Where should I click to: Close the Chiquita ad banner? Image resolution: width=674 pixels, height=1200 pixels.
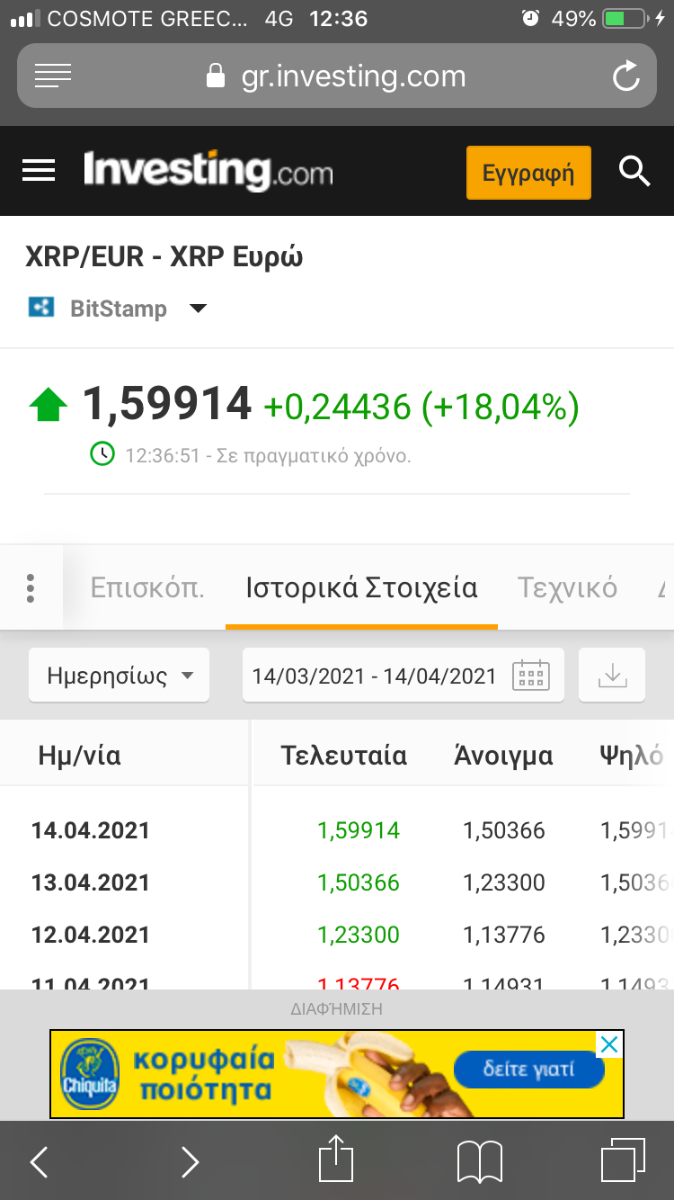(609, 1045)
